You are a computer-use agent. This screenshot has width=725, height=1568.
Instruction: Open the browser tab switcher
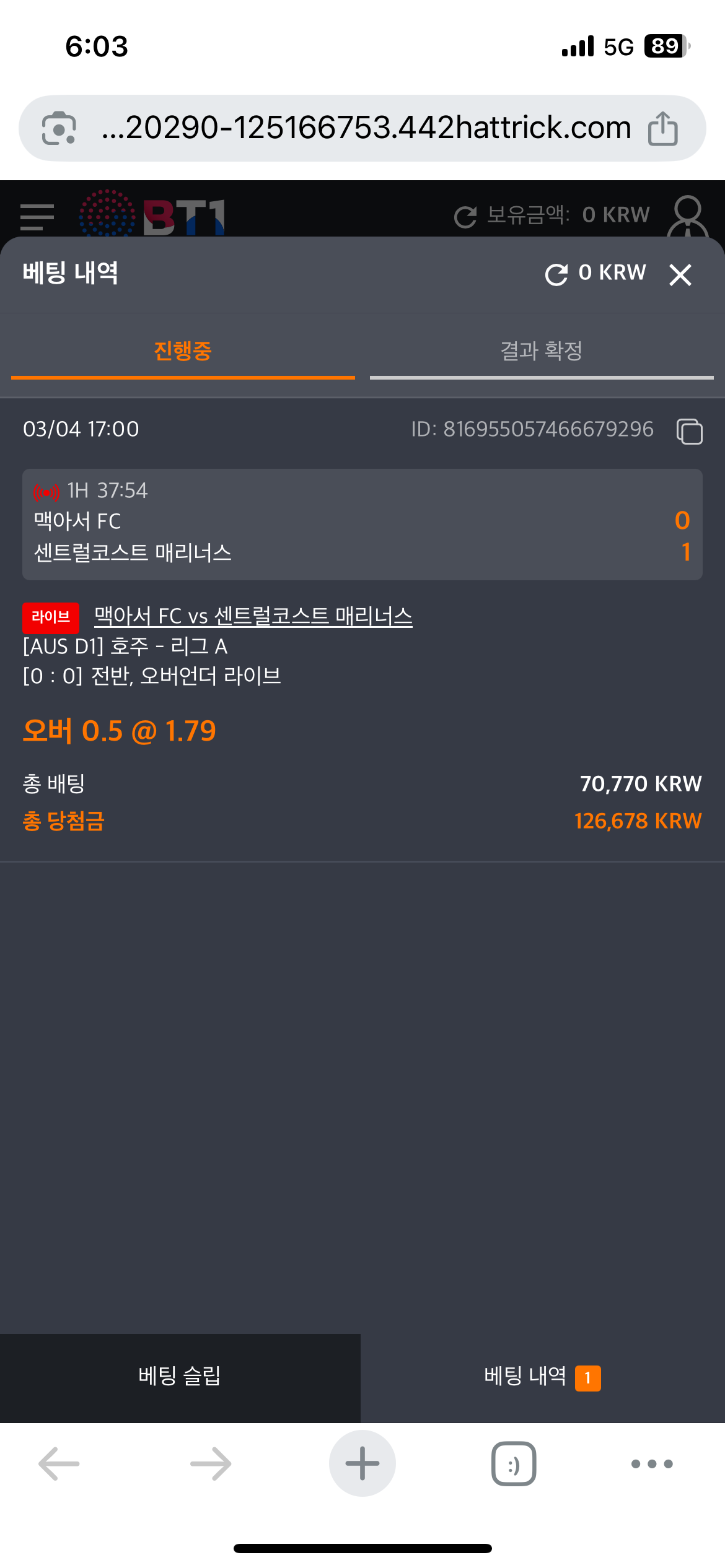514,1464
